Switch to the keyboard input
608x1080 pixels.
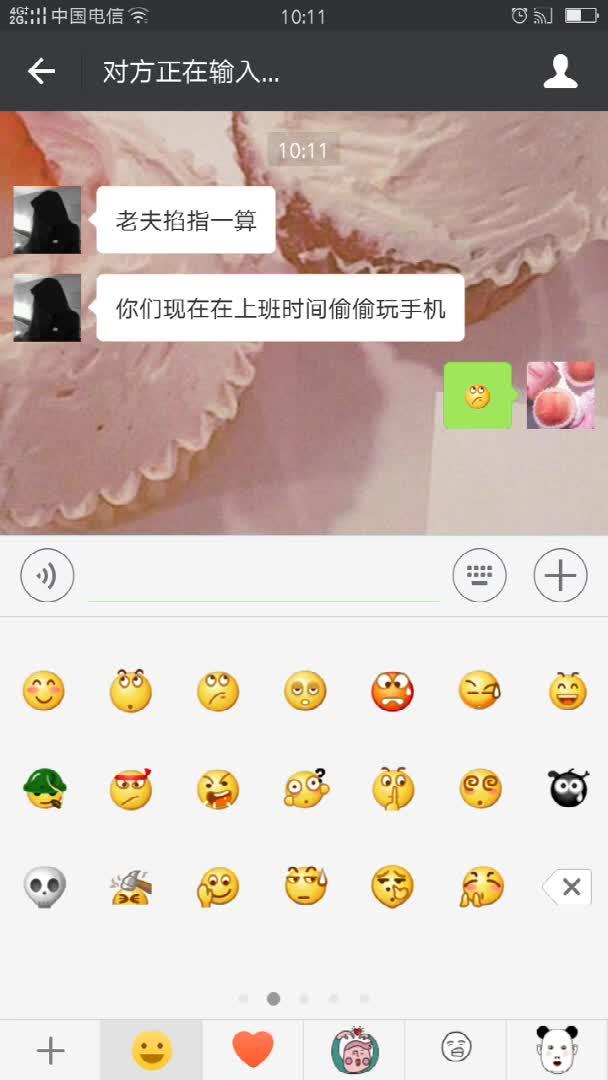click(x=479, y=575)
